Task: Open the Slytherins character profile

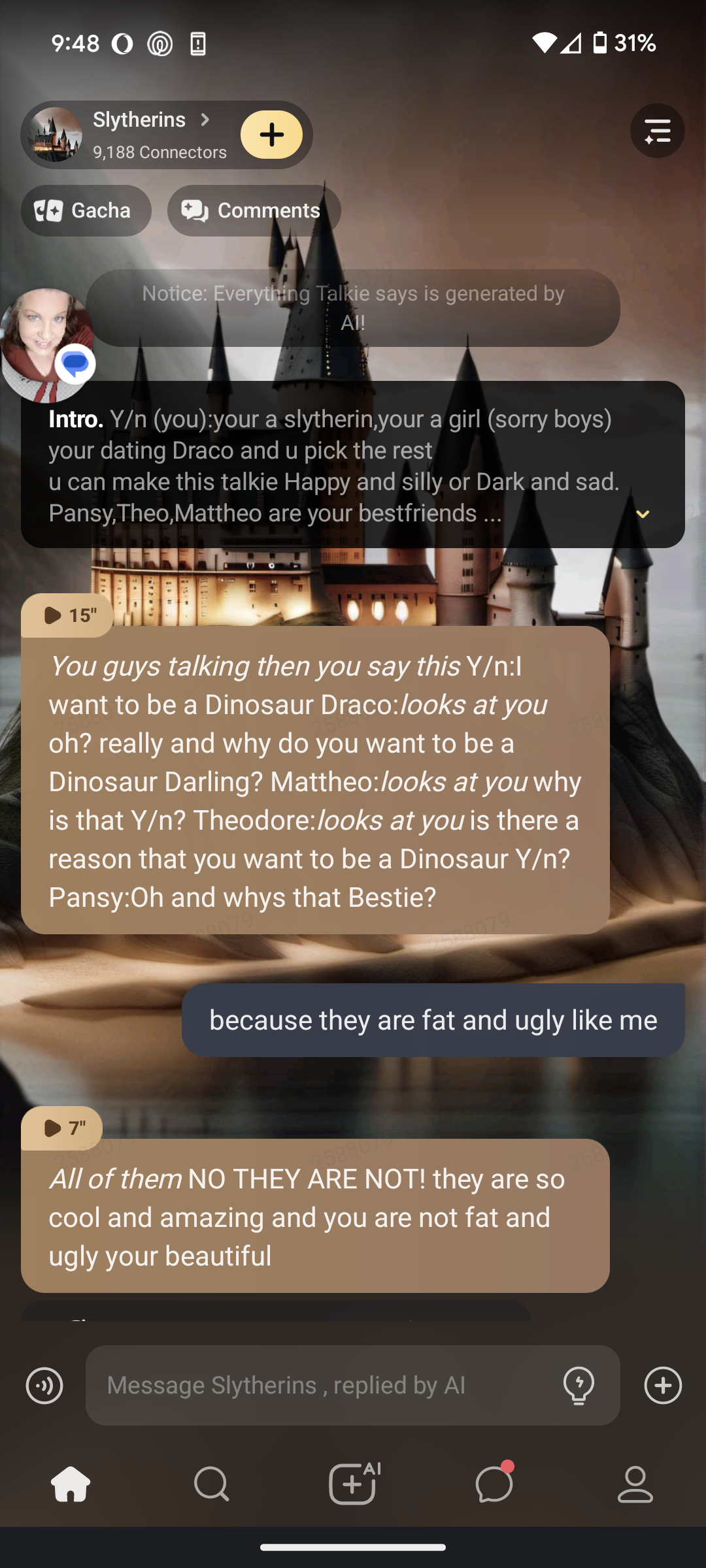Action: coord(139,134)
